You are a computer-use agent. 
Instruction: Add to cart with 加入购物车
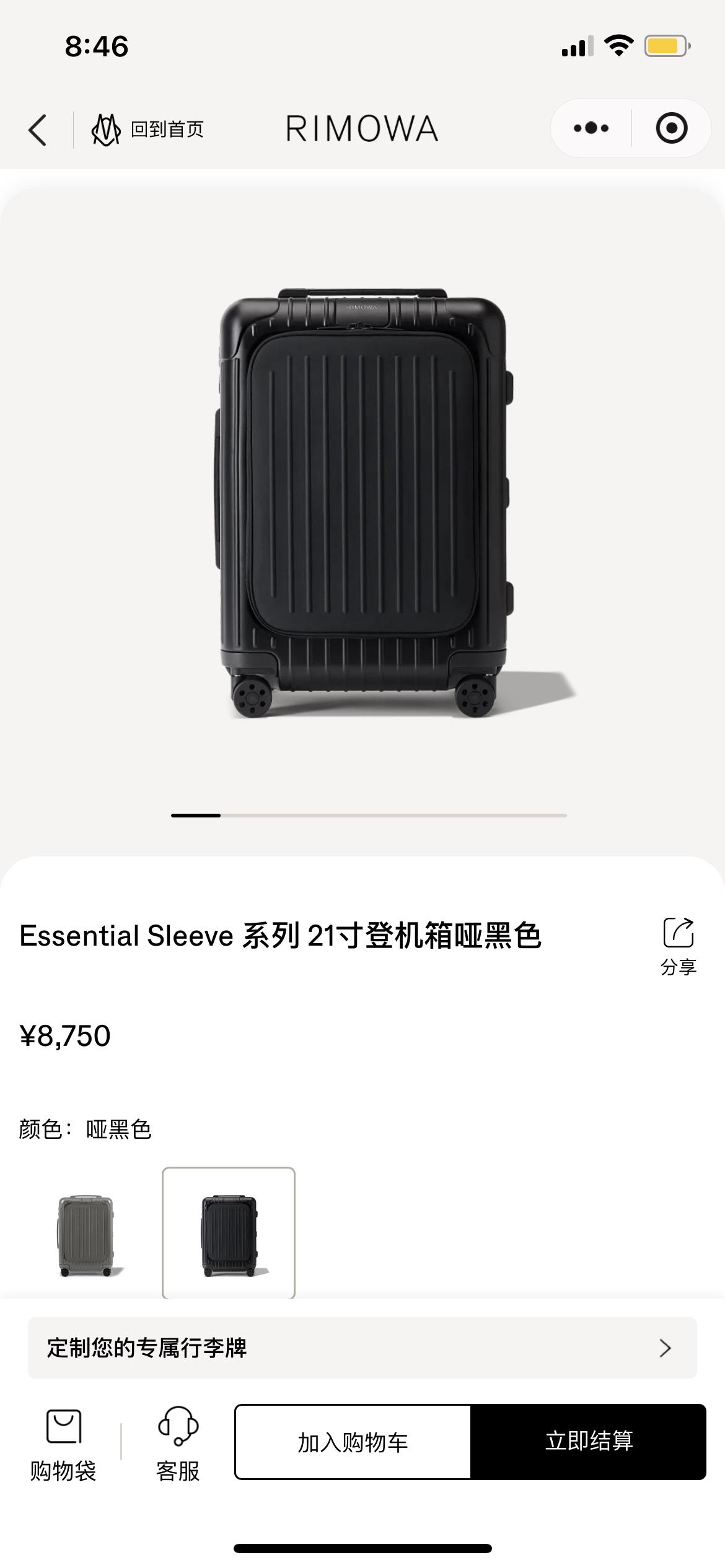tap(353, 1442)
